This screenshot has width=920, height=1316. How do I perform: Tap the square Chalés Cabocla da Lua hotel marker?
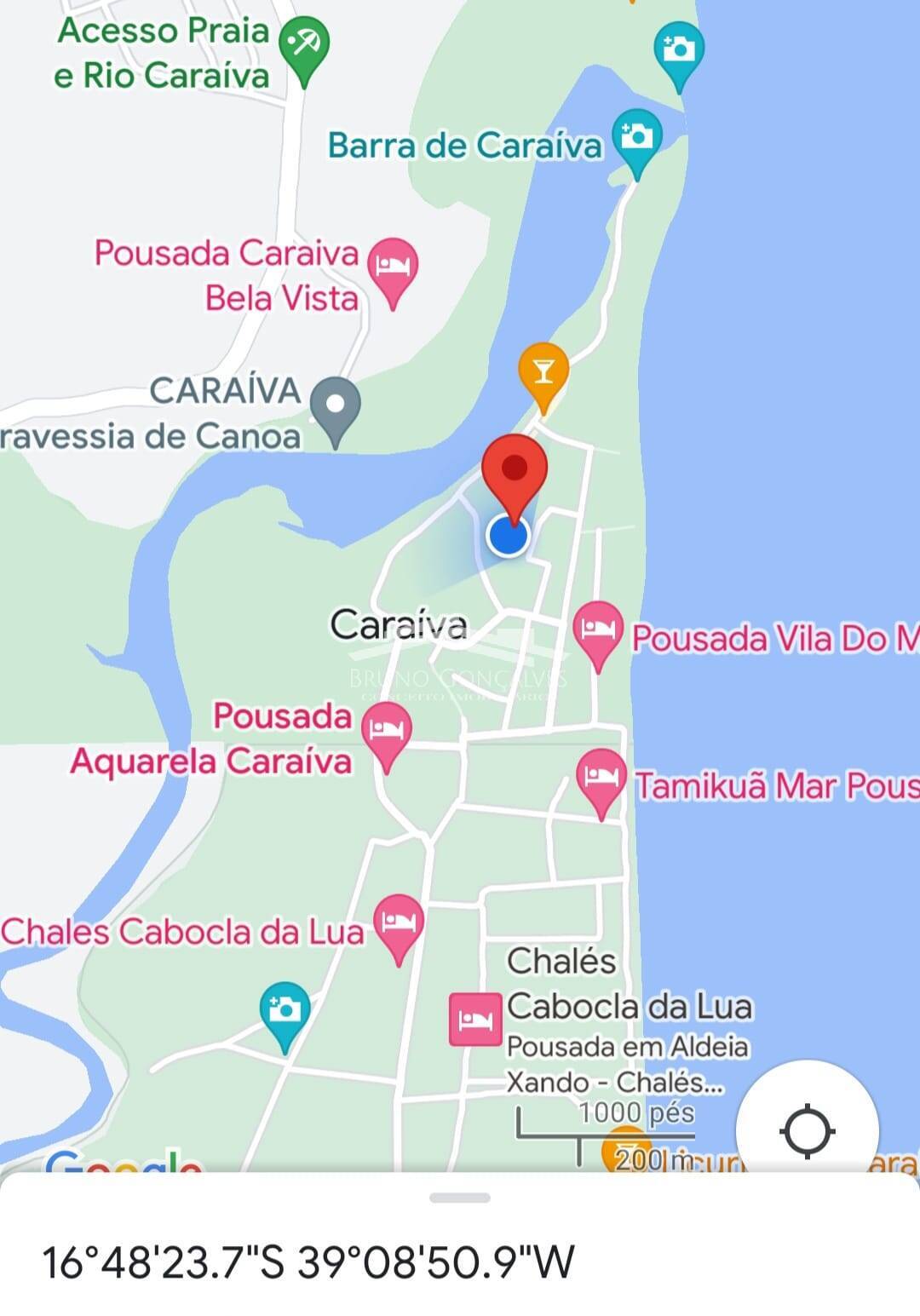click(x=474, y=1019)
